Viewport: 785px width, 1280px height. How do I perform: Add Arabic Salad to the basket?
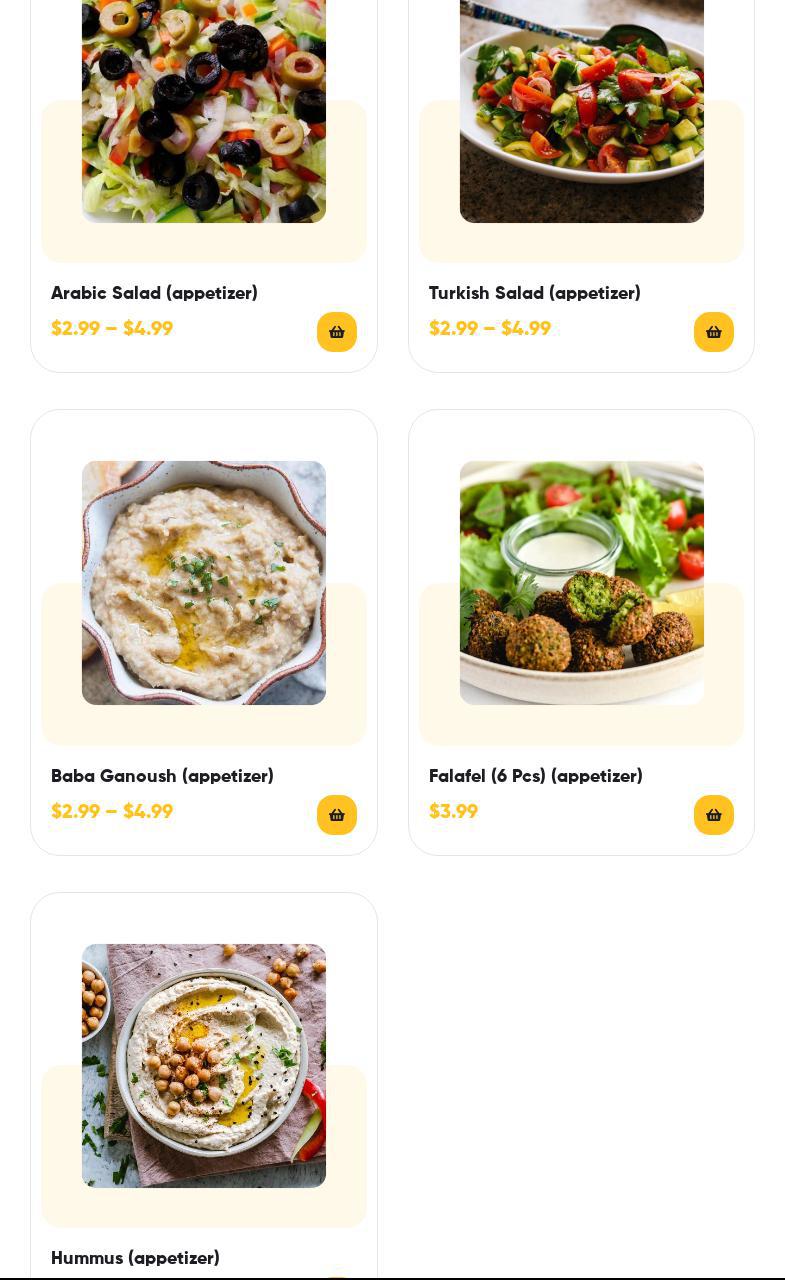tap(337, 332)
